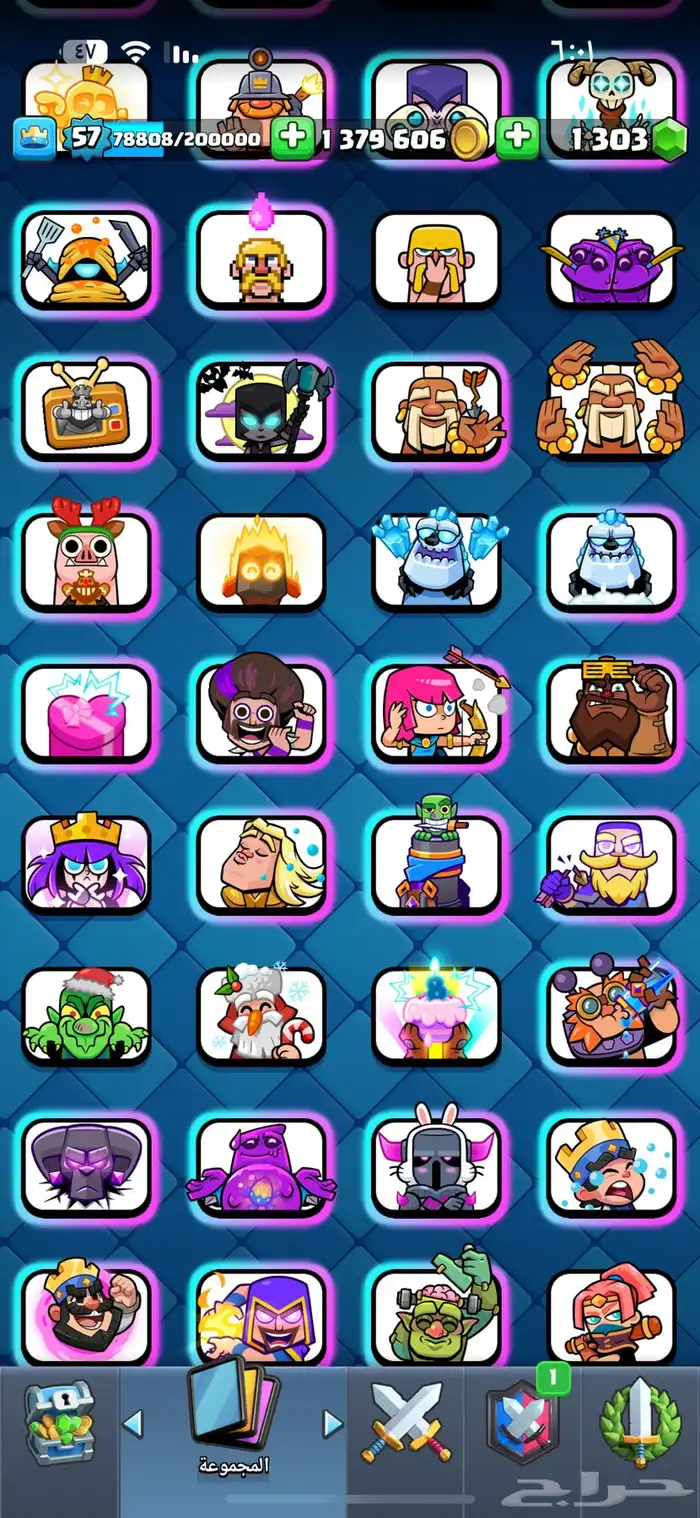Open the shop chest tab
This screenshot has height=1518, width=700.
pyautogui.click(x=58, y=1423)
